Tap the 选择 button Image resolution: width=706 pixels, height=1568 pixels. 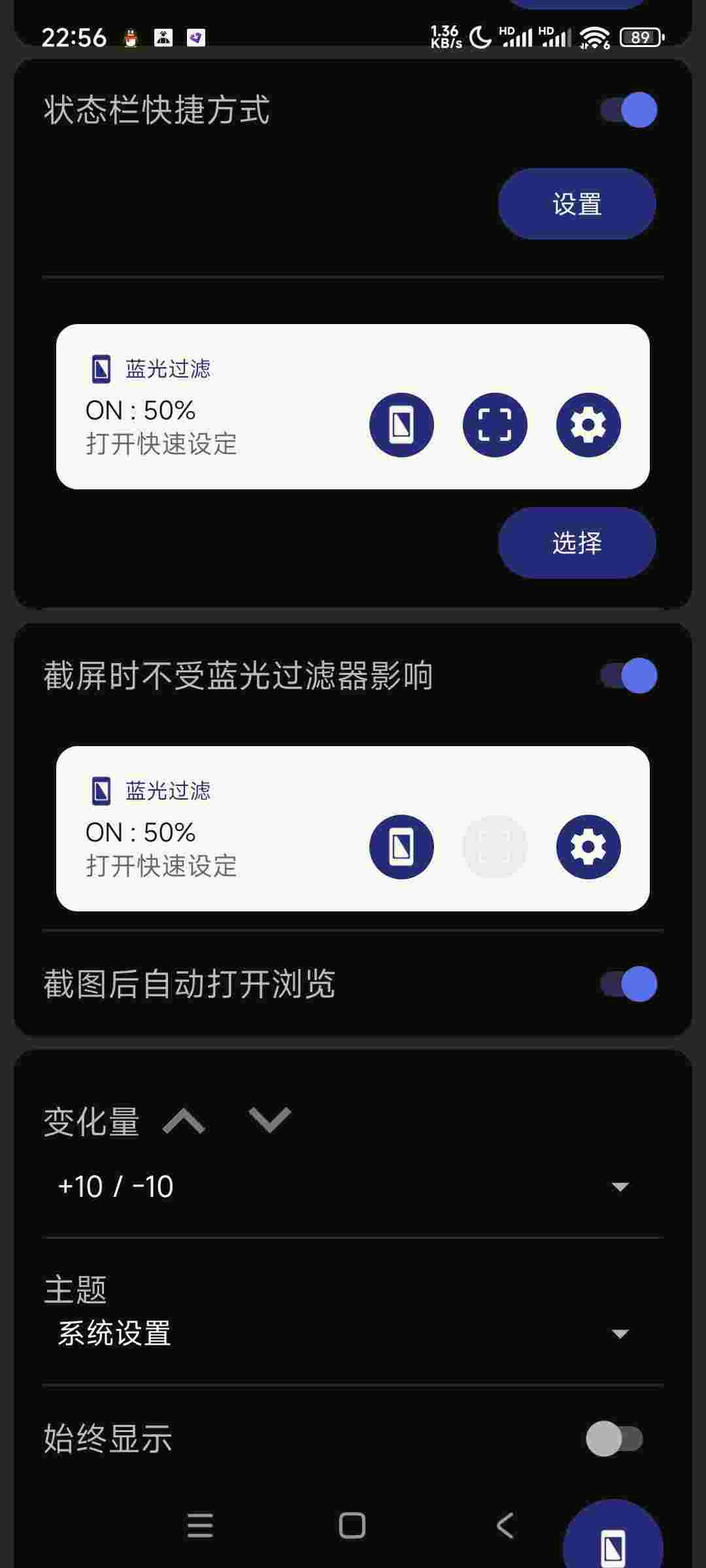577,543
